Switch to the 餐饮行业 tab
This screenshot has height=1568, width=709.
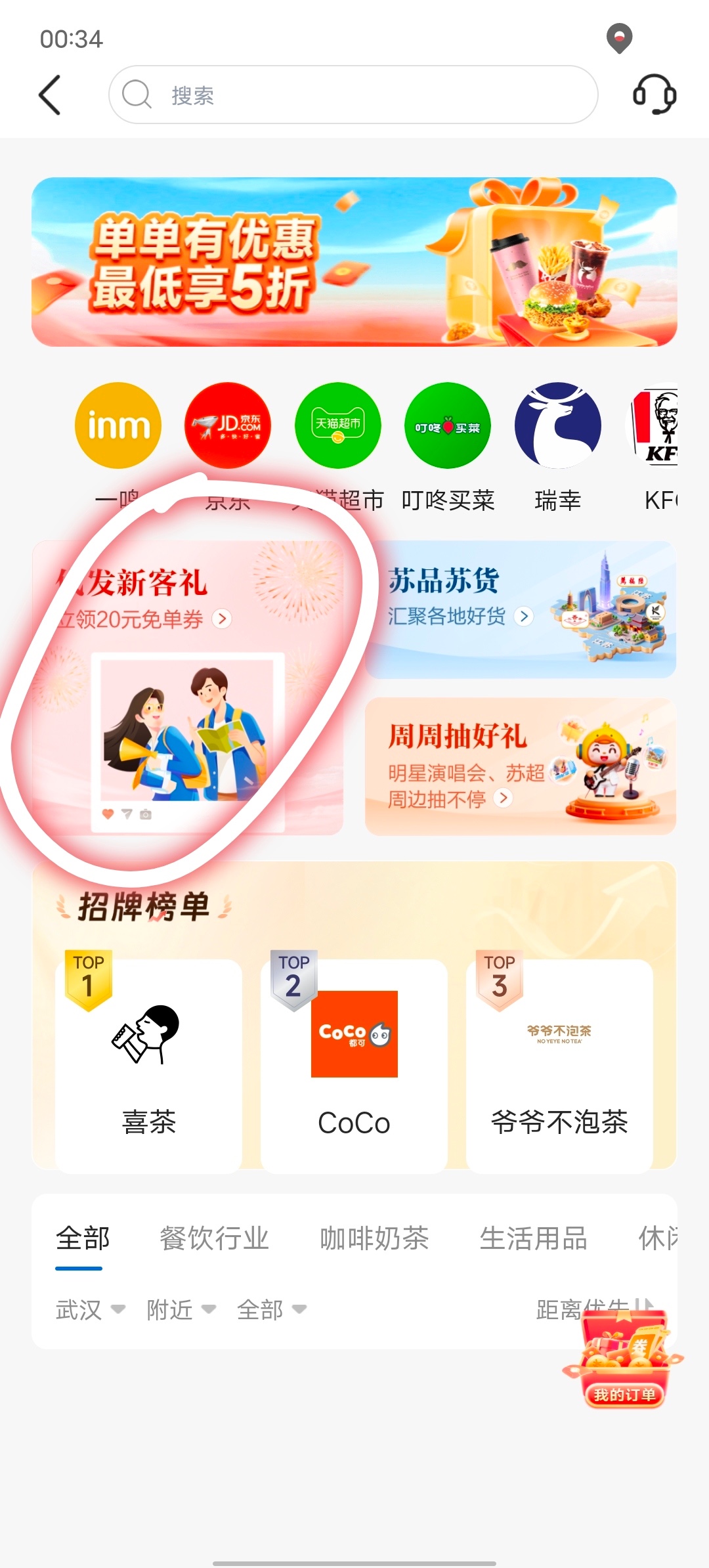point(215,1238)
